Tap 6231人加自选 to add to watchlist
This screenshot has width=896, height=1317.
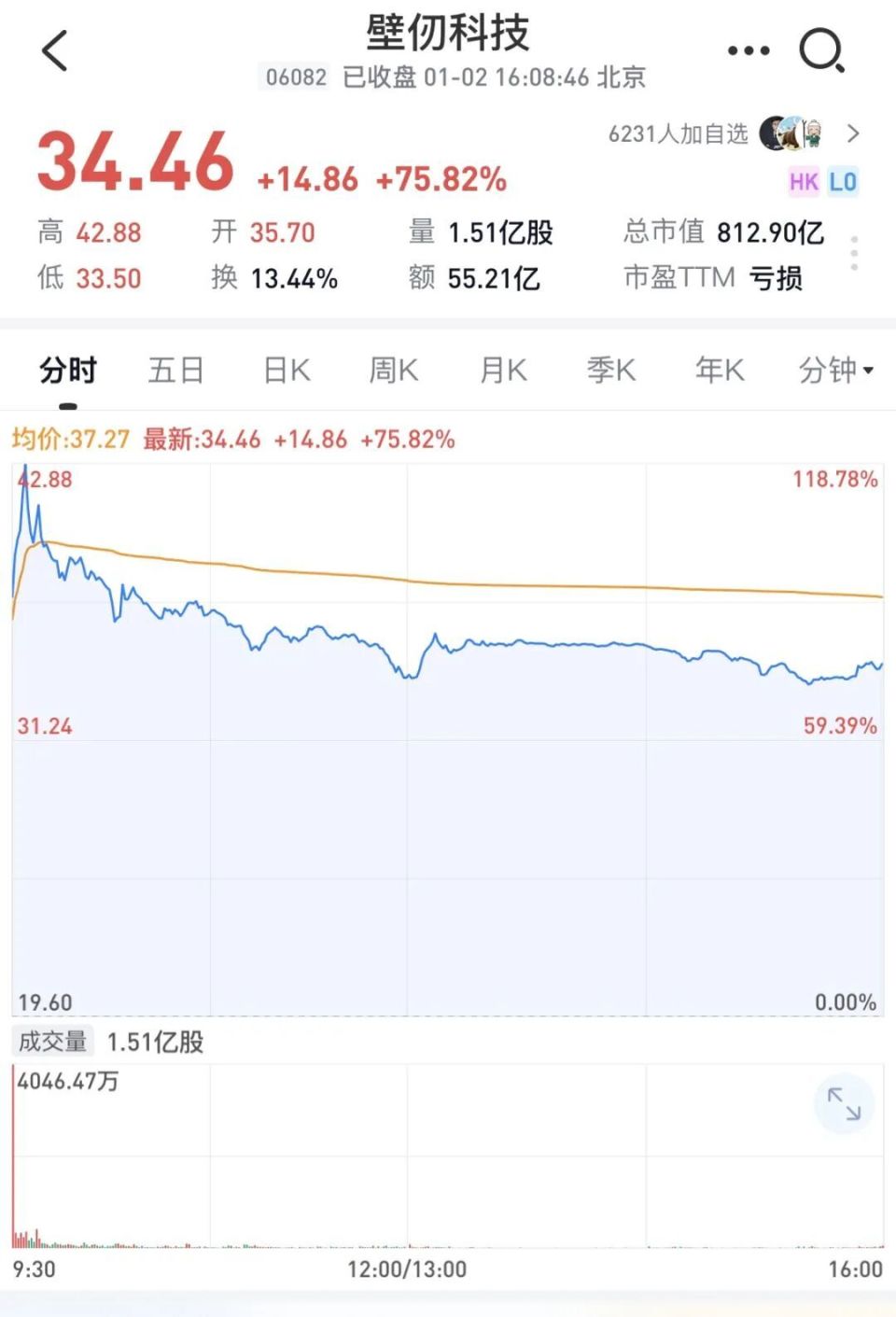679,133
